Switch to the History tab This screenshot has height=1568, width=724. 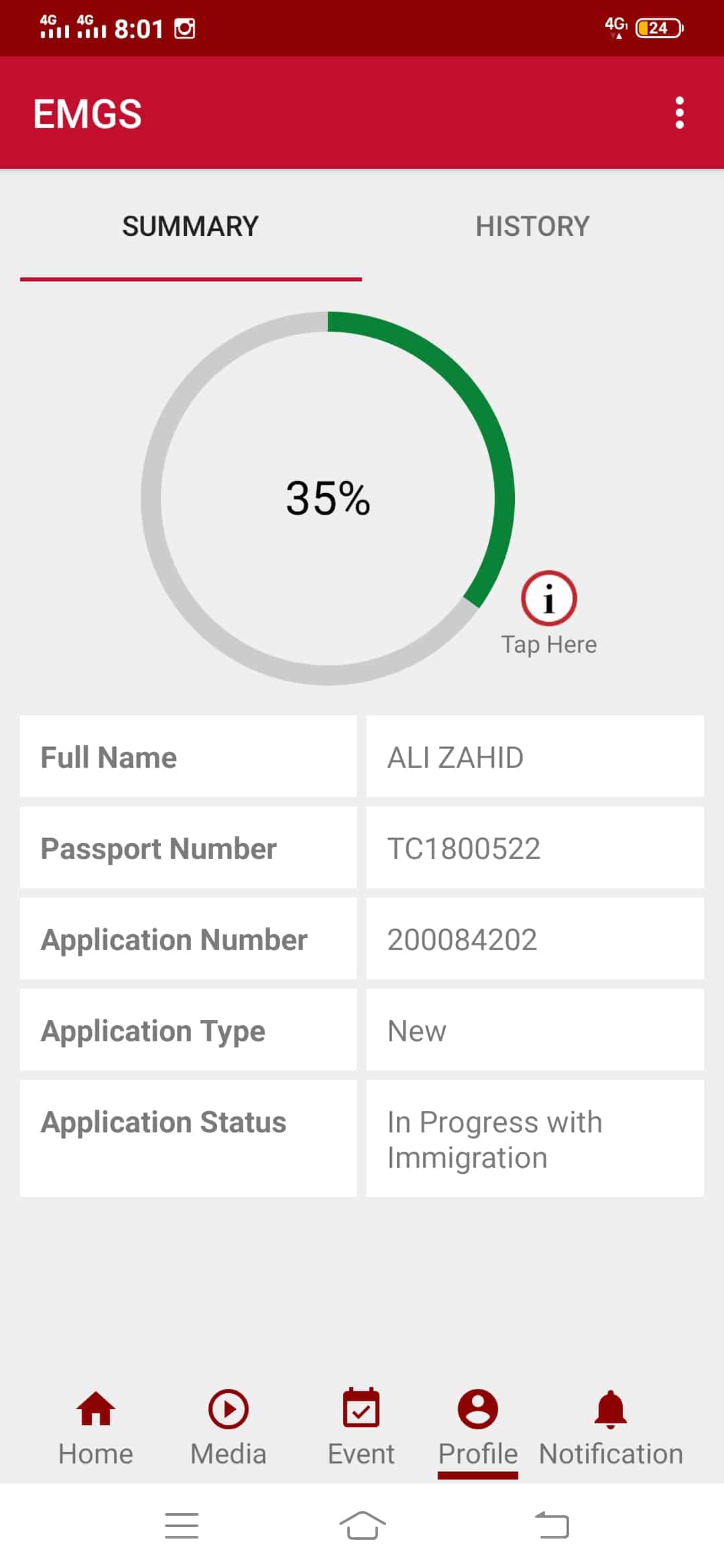click(x=532, y=226)
